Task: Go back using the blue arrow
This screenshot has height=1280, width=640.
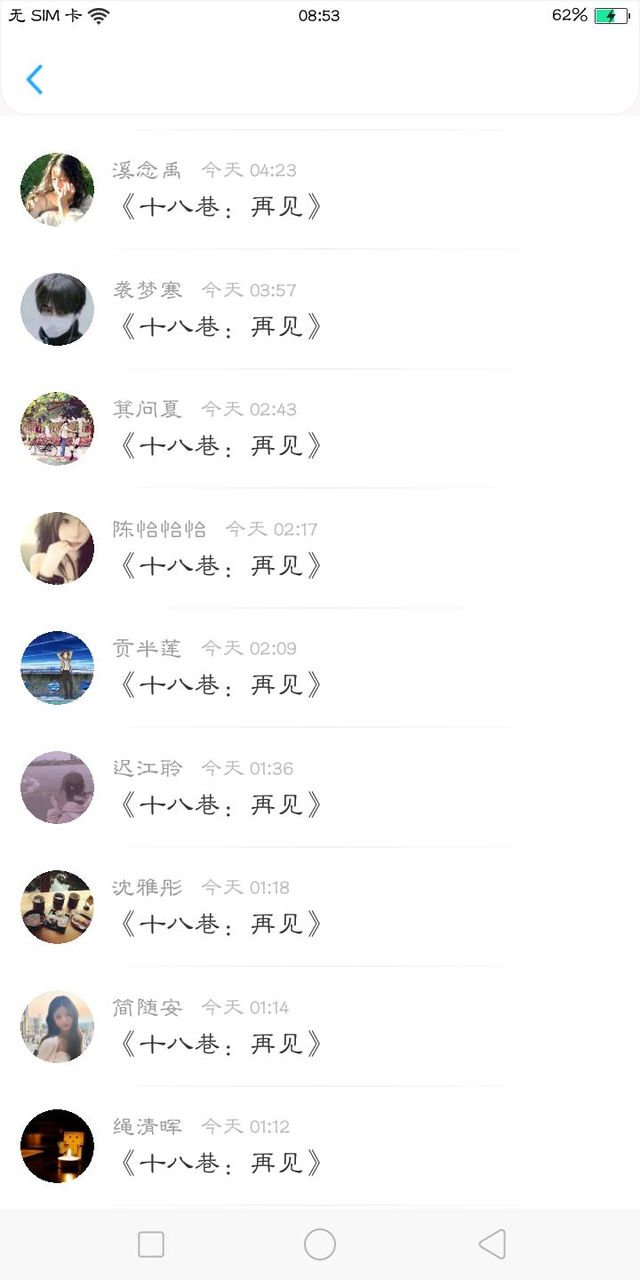Action: tap(35, 80)
